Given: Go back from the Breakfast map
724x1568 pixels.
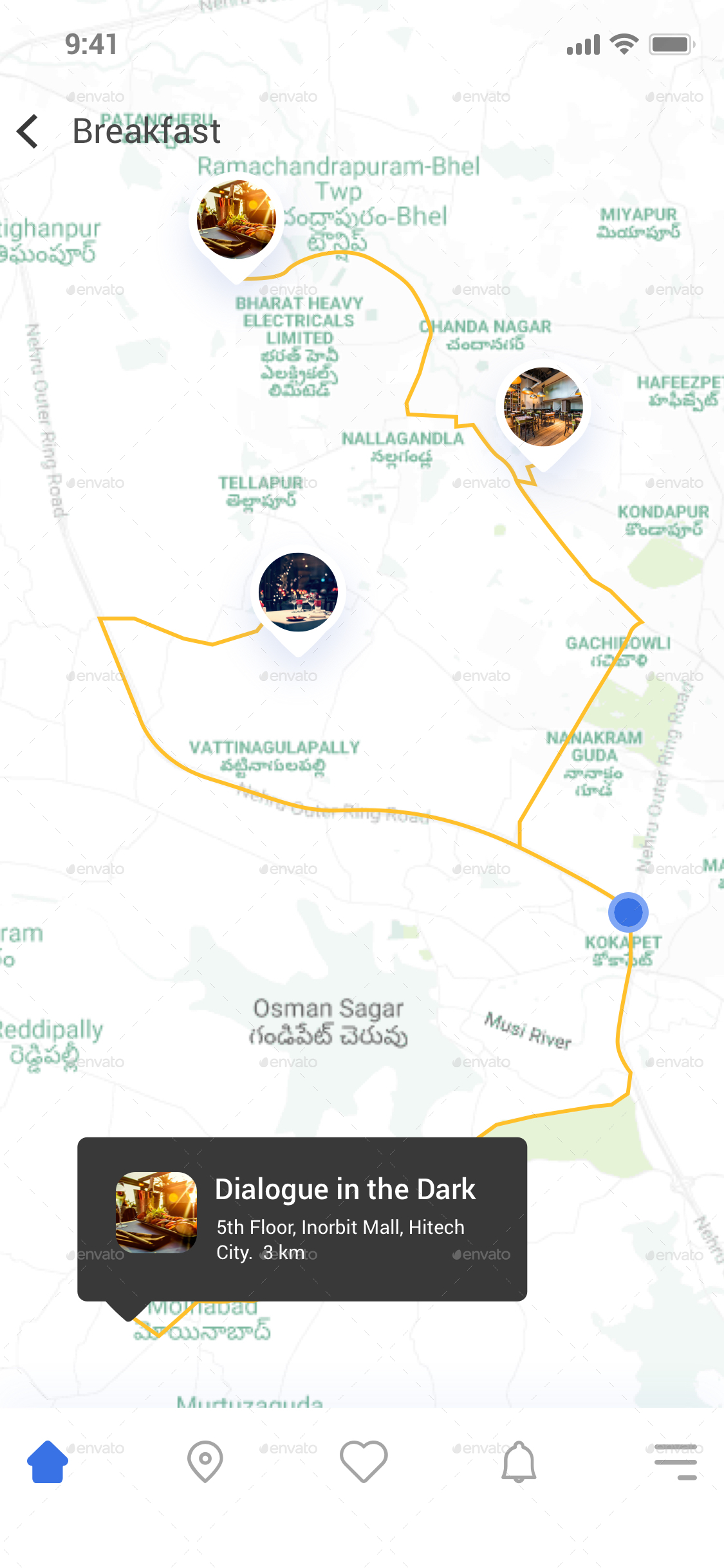Looking at the screenshot, I should click(x=28, y=131).
